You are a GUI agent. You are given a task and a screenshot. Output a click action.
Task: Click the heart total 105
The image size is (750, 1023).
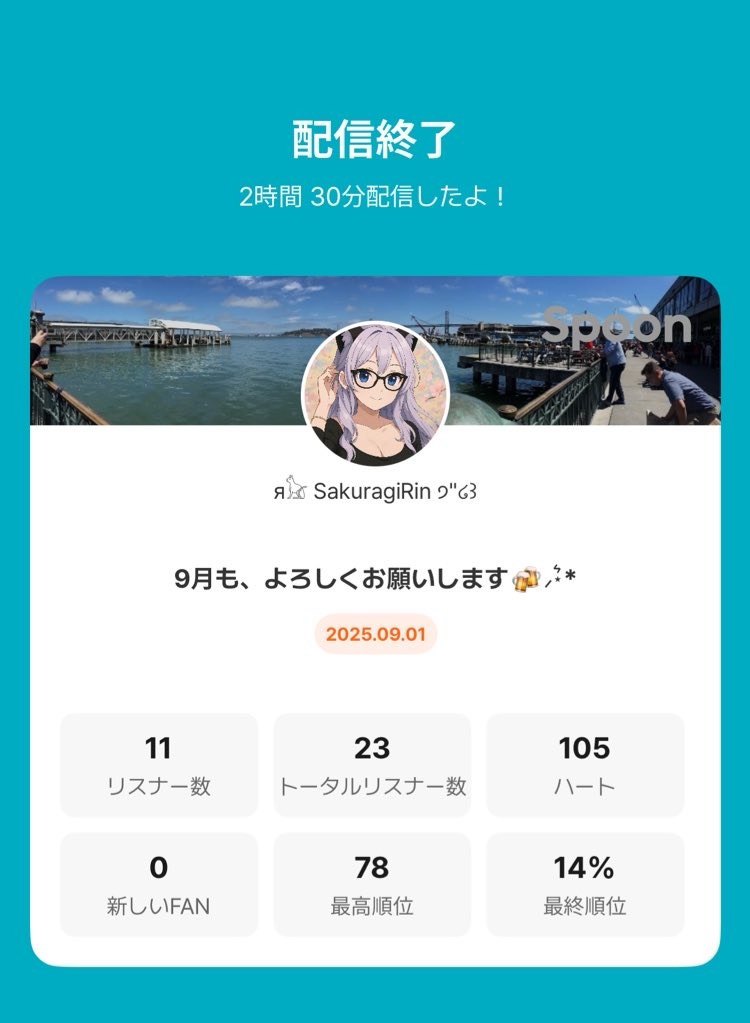(x=585, y=748)
